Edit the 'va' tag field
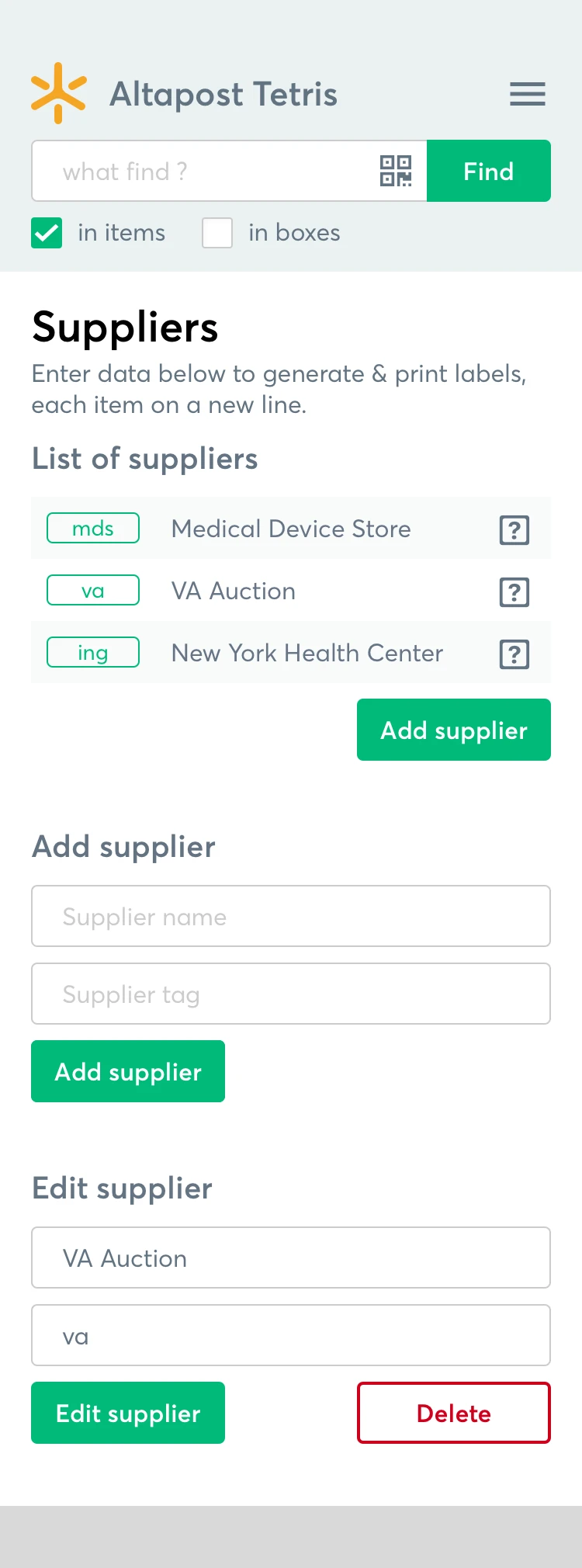The width and height of the screenshot is (582, 1568). click(291, 1335)
